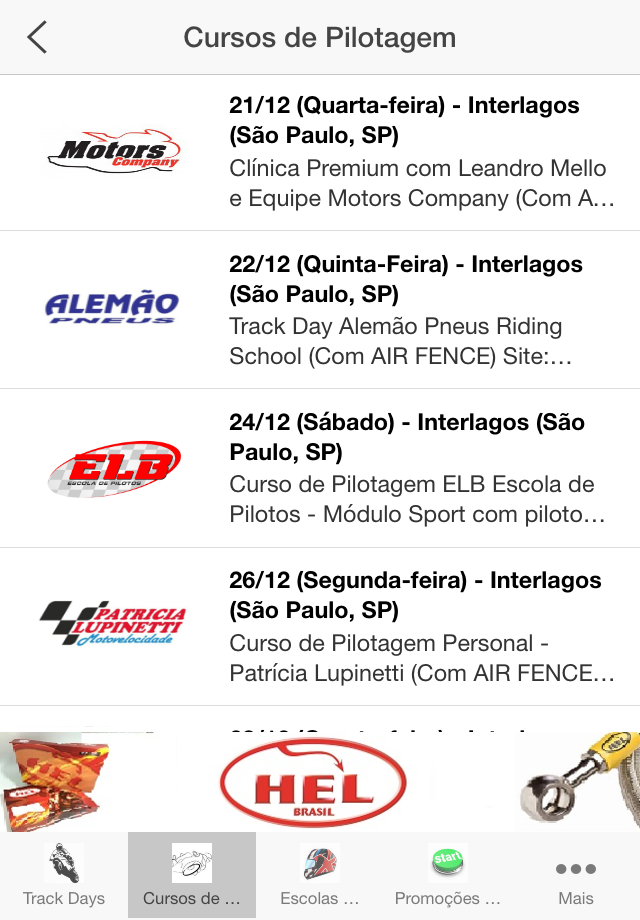The height and width of the screenshot is (920, 640).
Task: Open the HEL Brasil ad banner
Action: coord(318,782)
